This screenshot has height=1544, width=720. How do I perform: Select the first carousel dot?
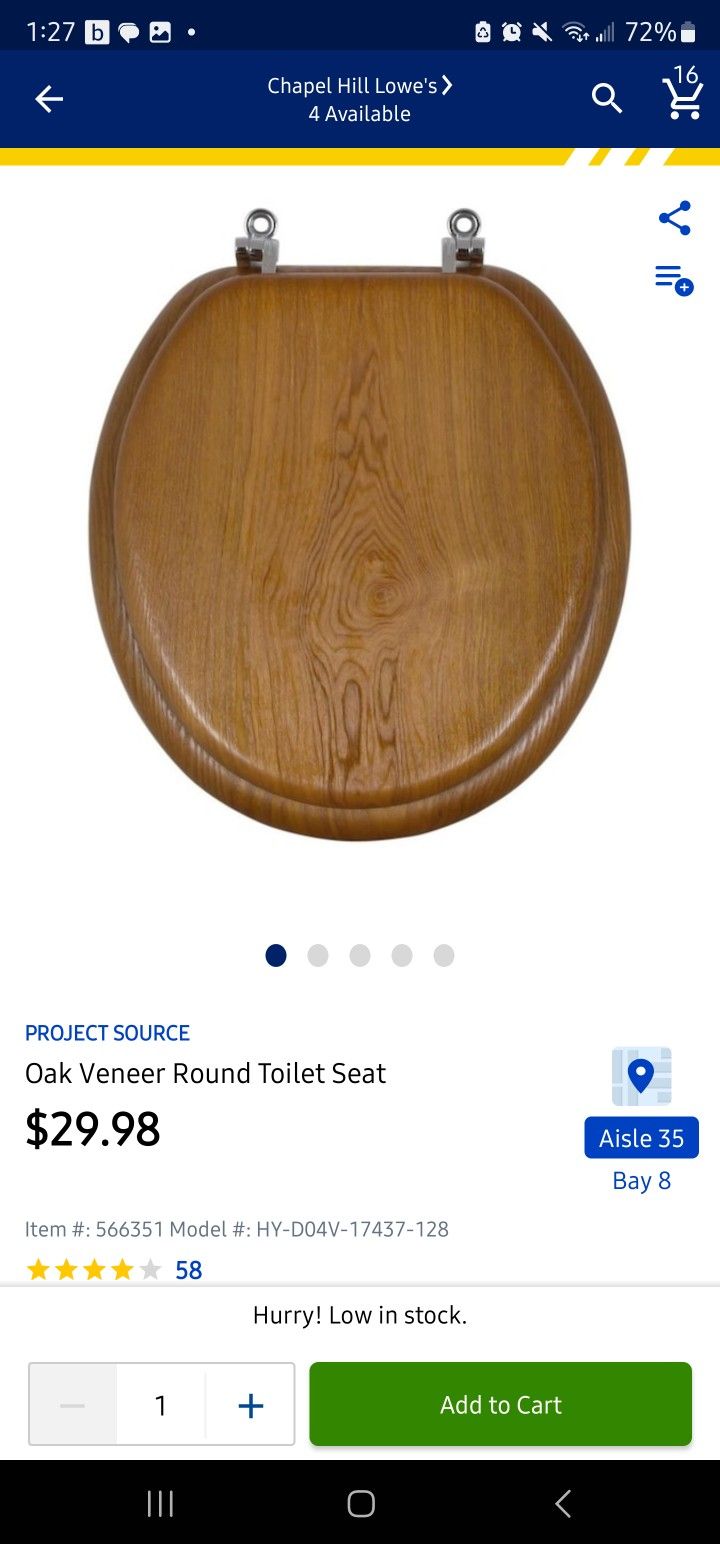[275, 956]
